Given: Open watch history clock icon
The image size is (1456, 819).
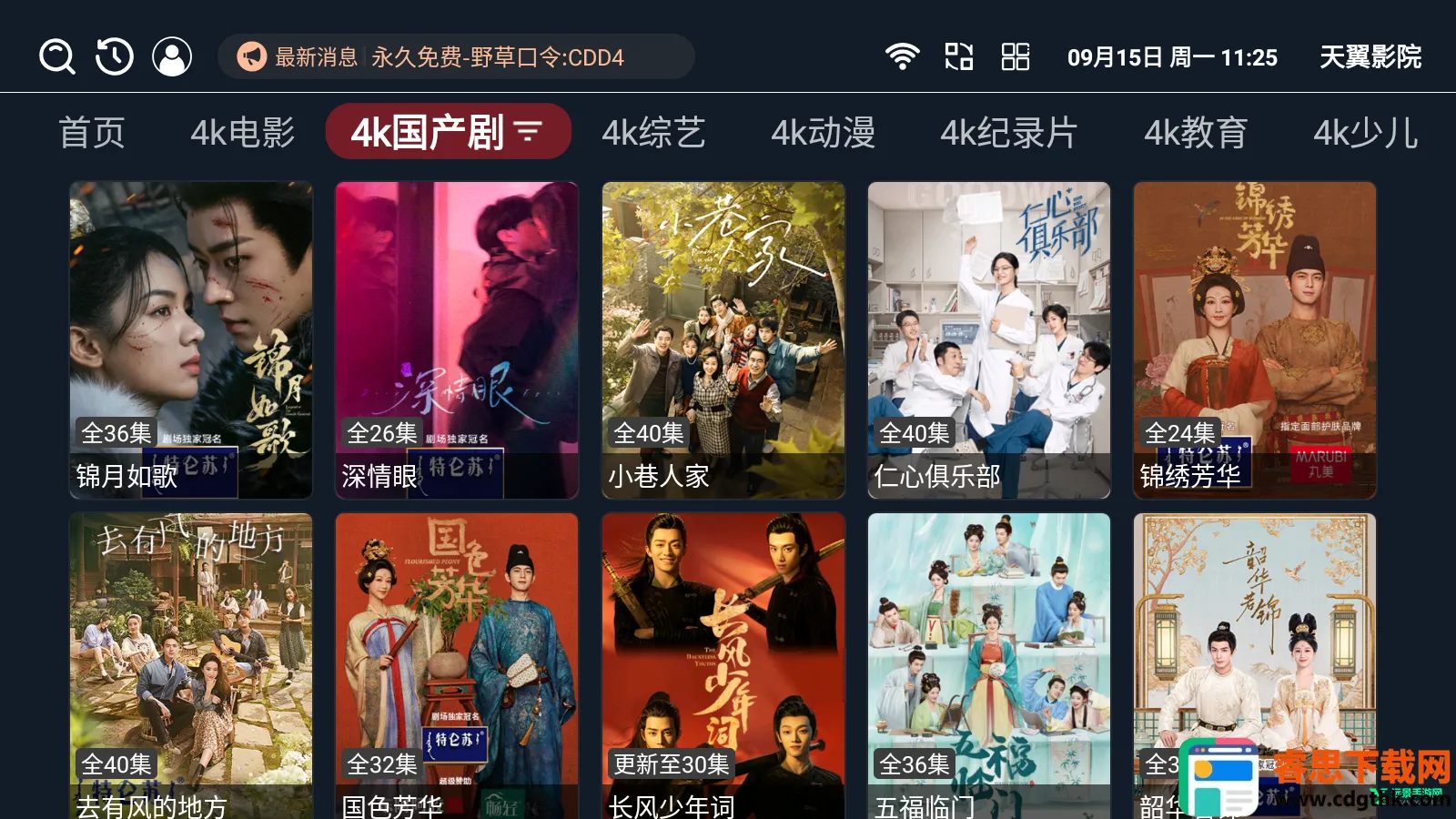Looking at the screenshot, I should click(x=115, y=56).
